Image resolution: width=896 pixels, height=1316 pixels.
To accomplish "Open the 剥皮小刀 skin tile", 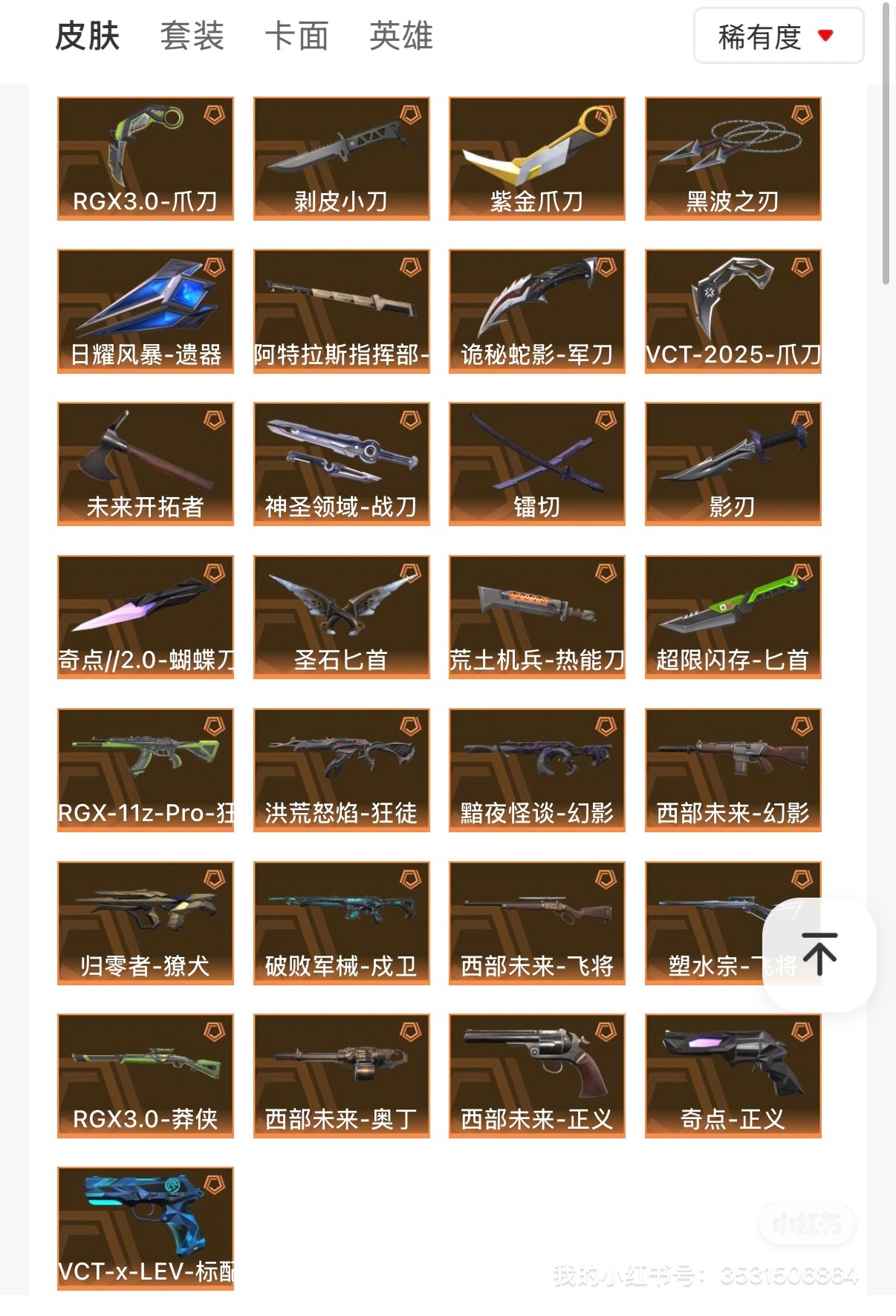I will click(x=341, y=158).
